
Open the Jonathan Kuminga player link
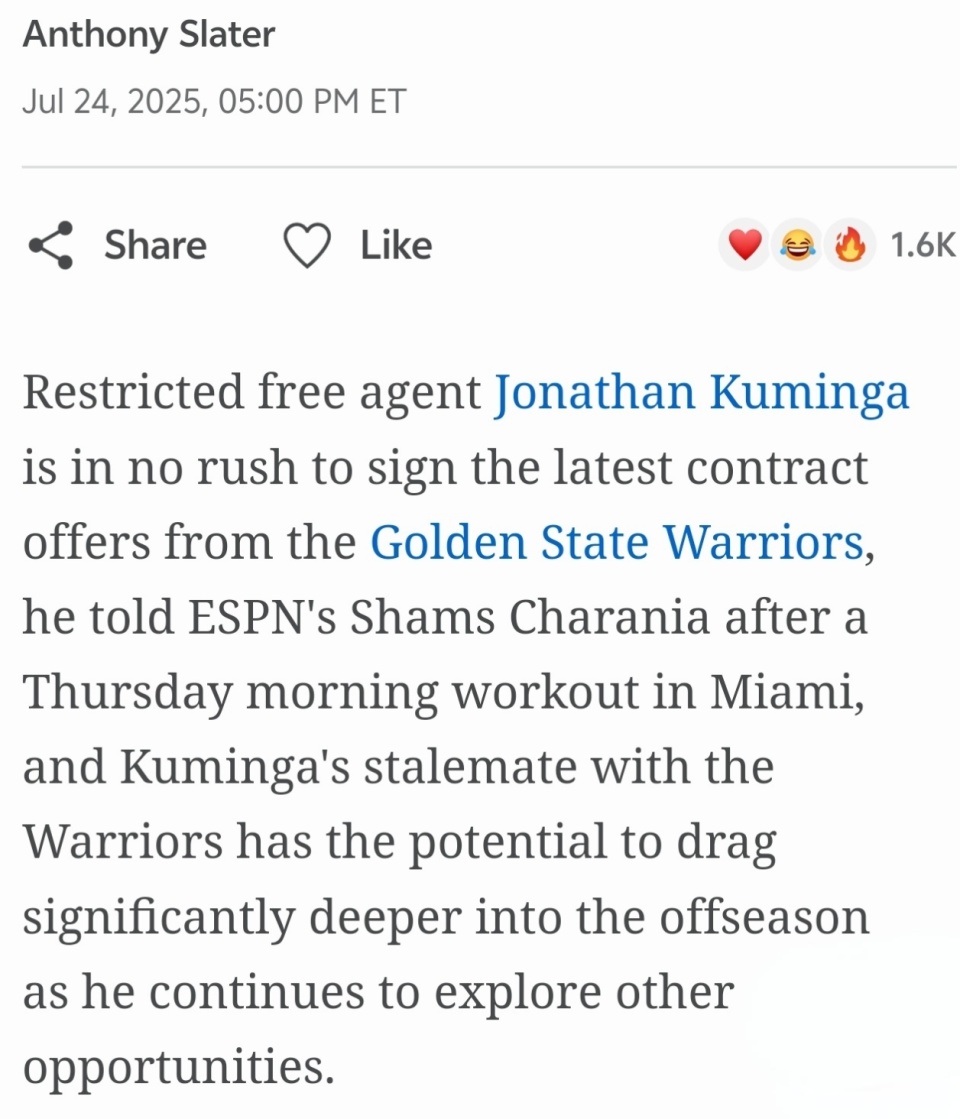[702, 392]
